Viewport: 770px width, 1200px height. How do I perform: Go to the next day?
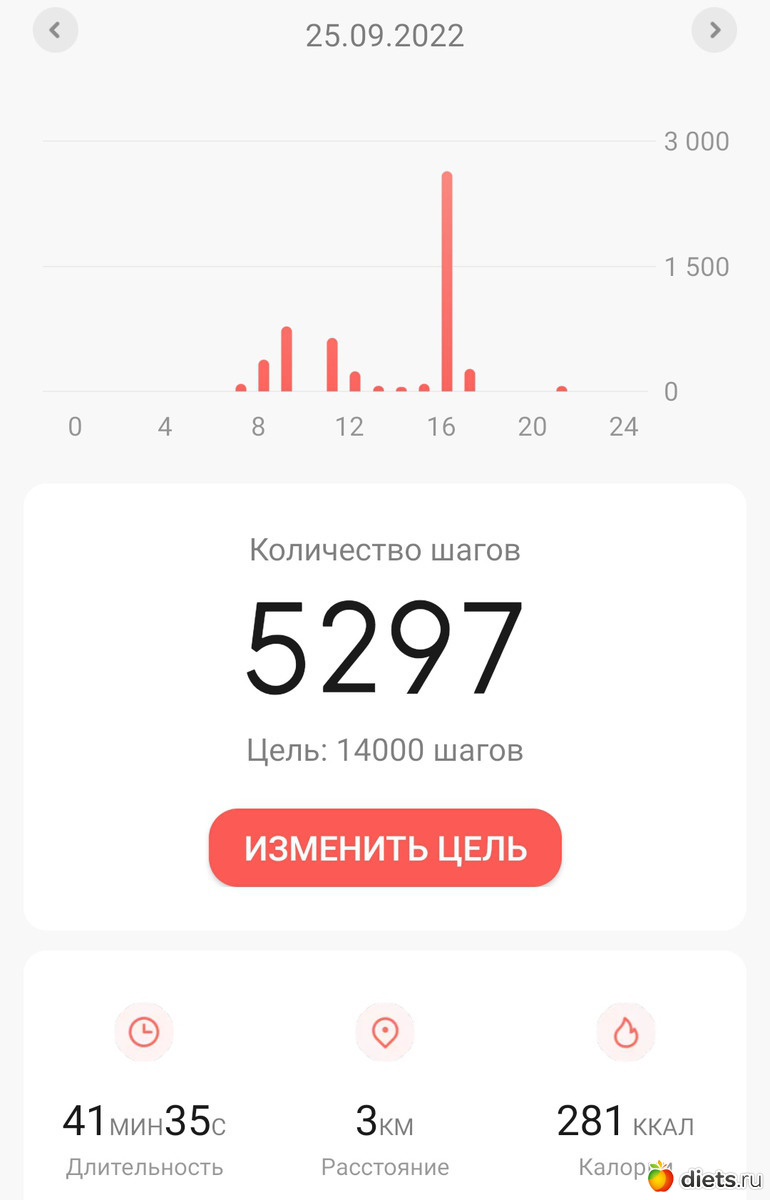tap(714, 31)
